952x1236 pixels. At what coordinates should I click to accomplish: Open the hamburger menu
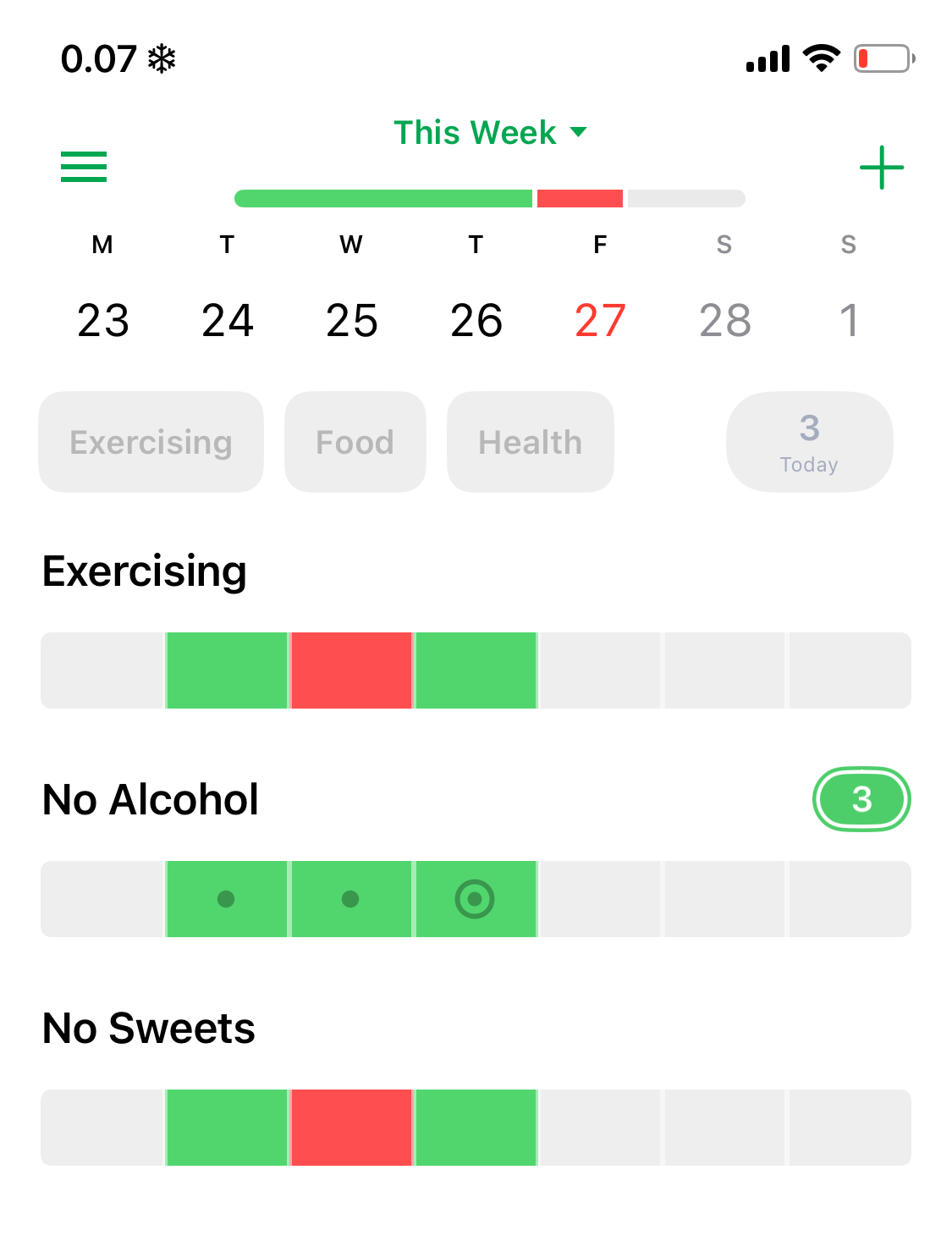pyautogui.click(x=84, y=167)
